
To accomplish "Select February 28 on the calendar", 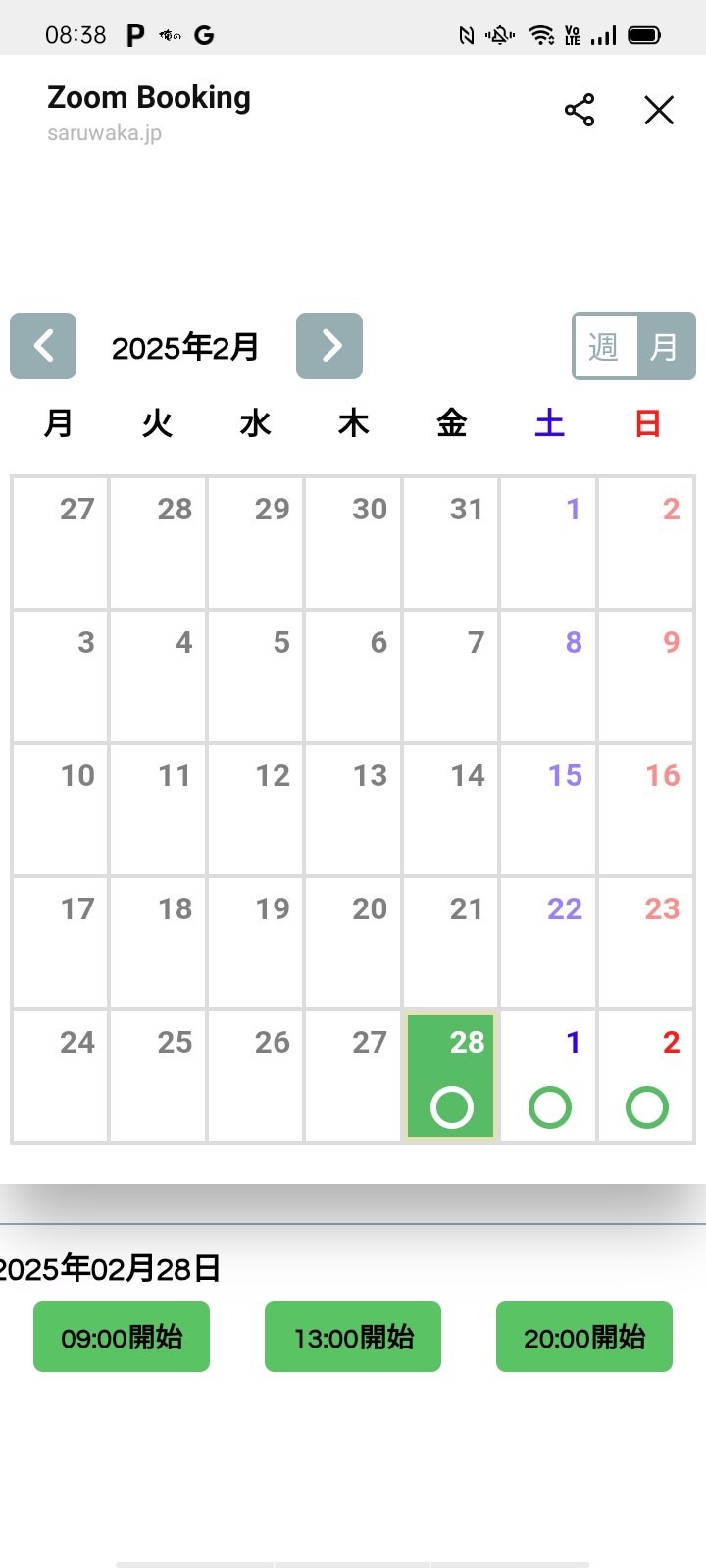I will [x=451, y=1076].
